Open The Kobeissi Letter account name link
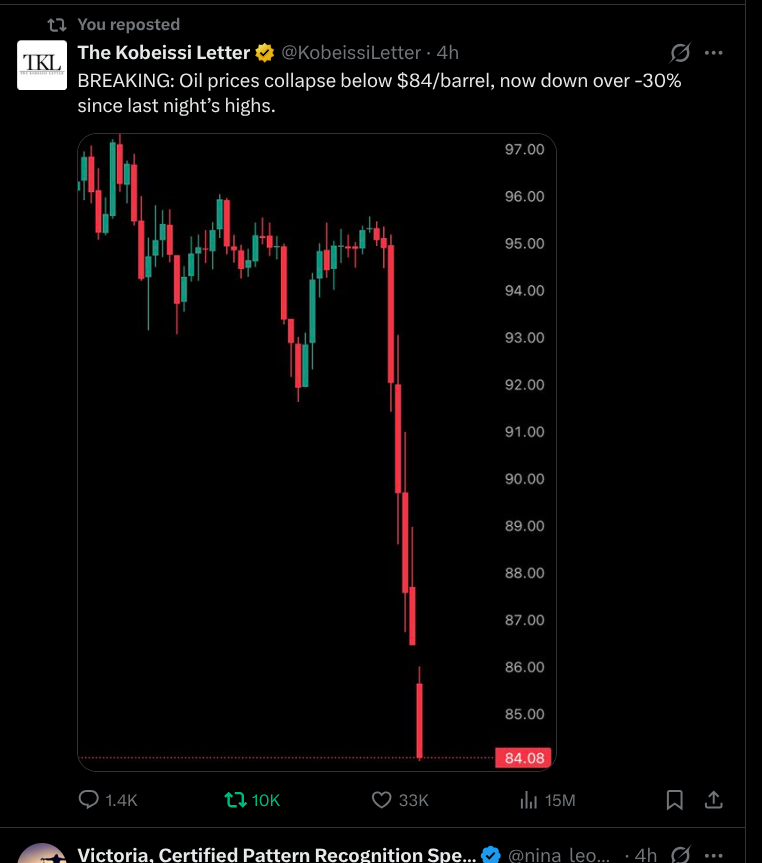This screenshot has width=762, height=863. [163, 53]
